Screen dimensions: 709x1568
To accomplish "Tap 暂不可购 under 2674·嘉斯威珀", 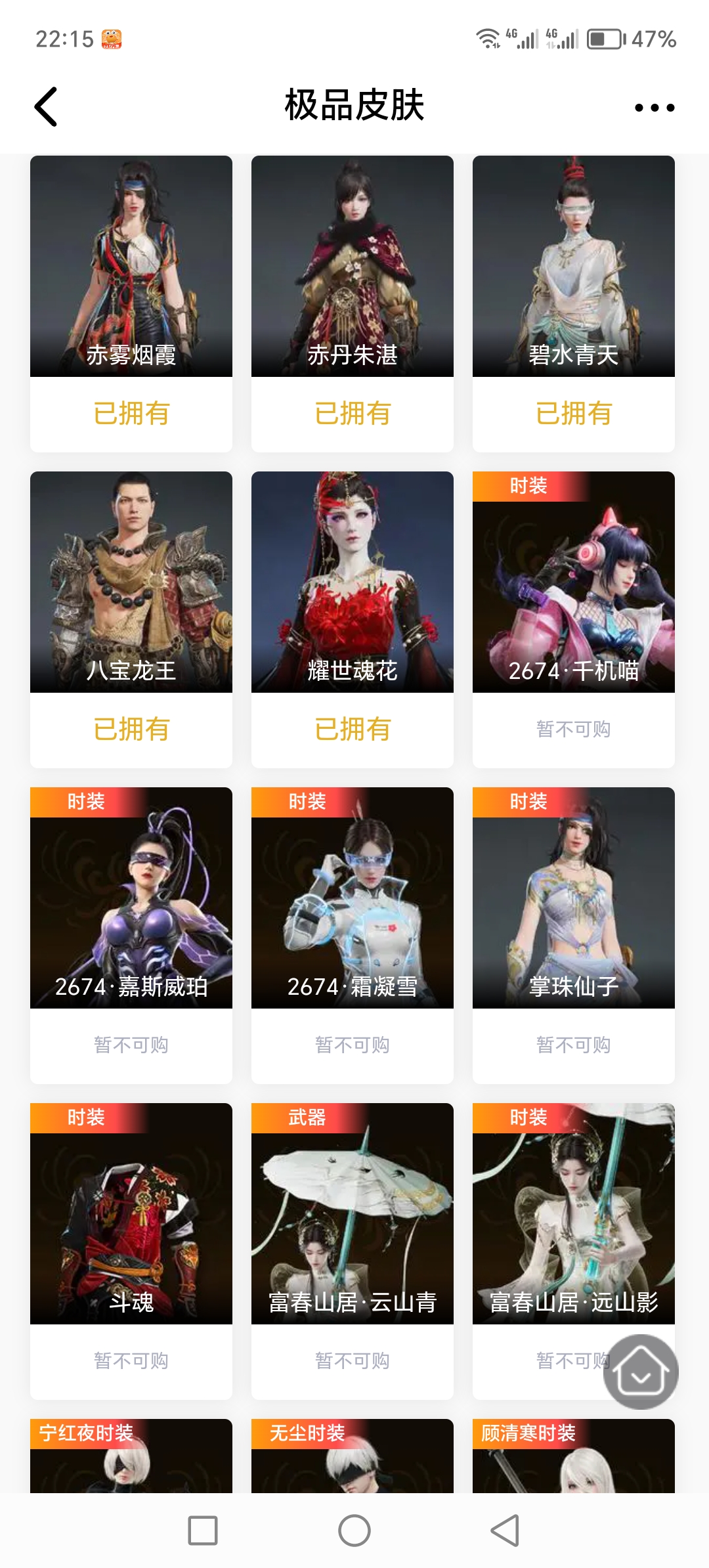I will coord(131,1045).
